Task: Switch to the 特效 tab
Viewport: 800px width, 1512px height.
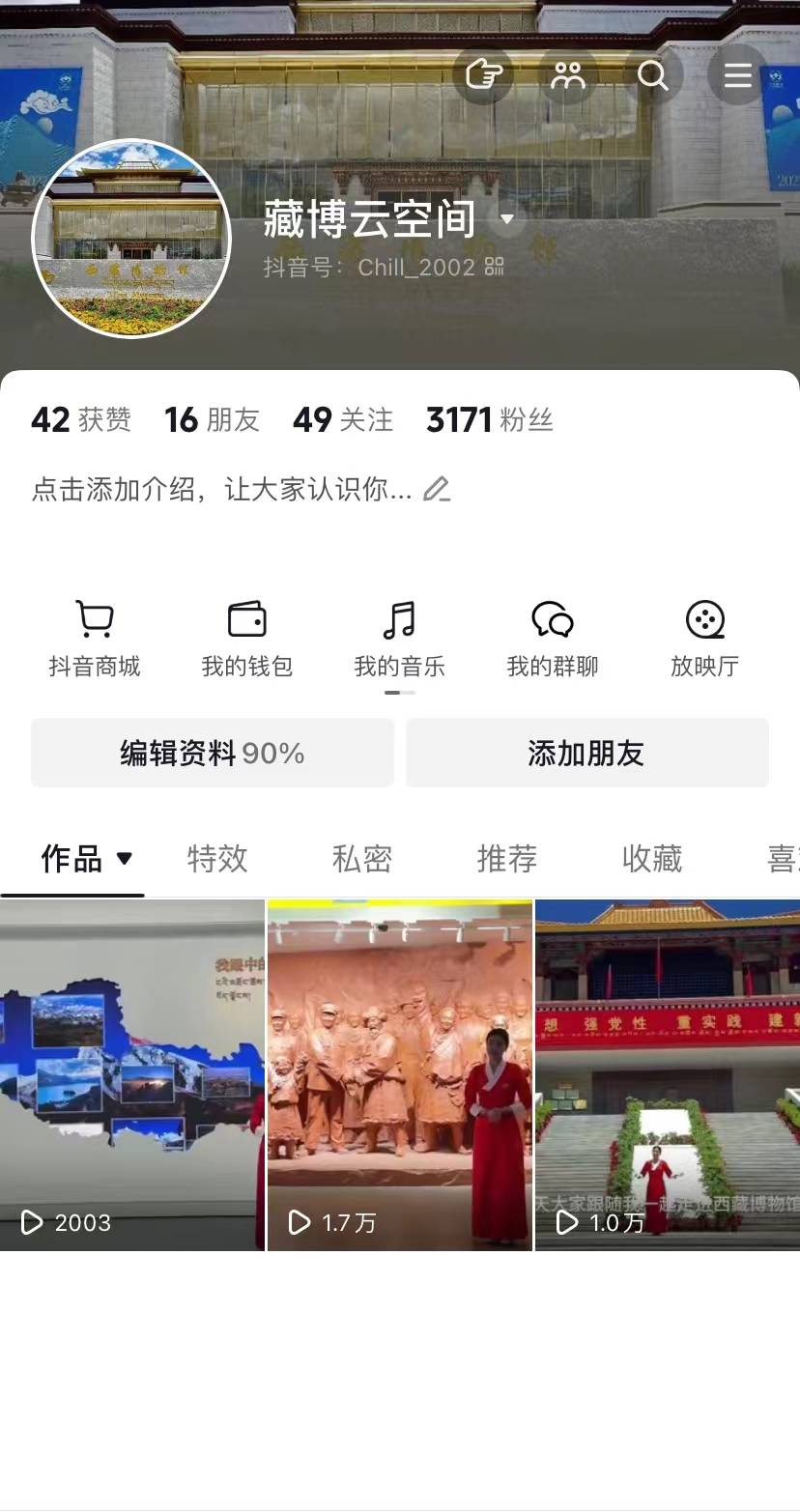Action: click(217, 858)
